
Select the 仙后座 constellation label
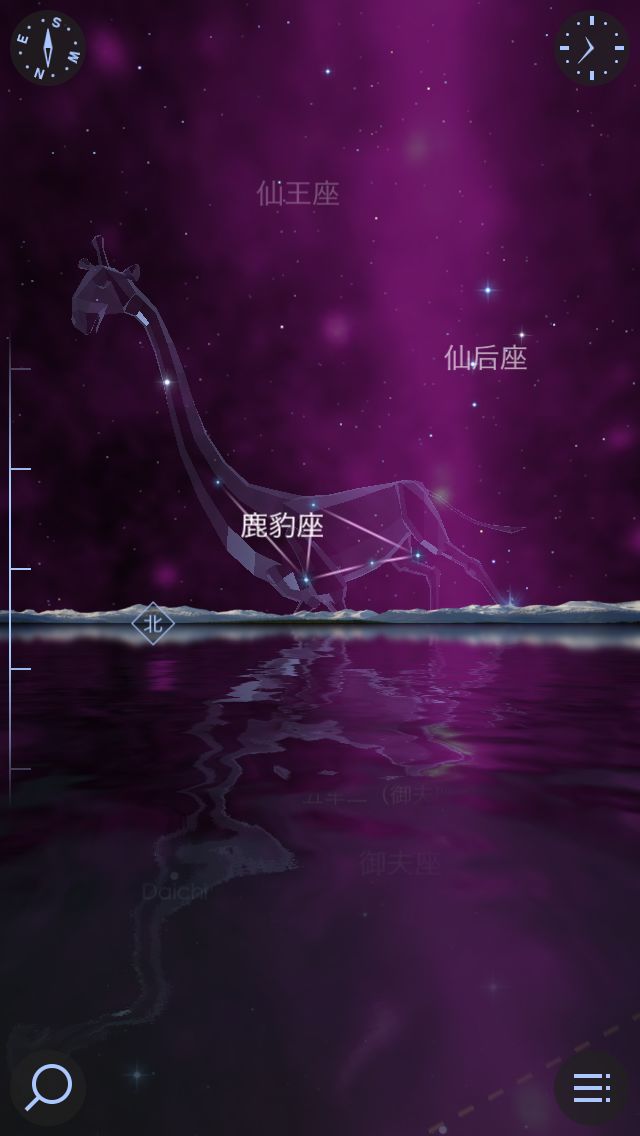point(485,357)
